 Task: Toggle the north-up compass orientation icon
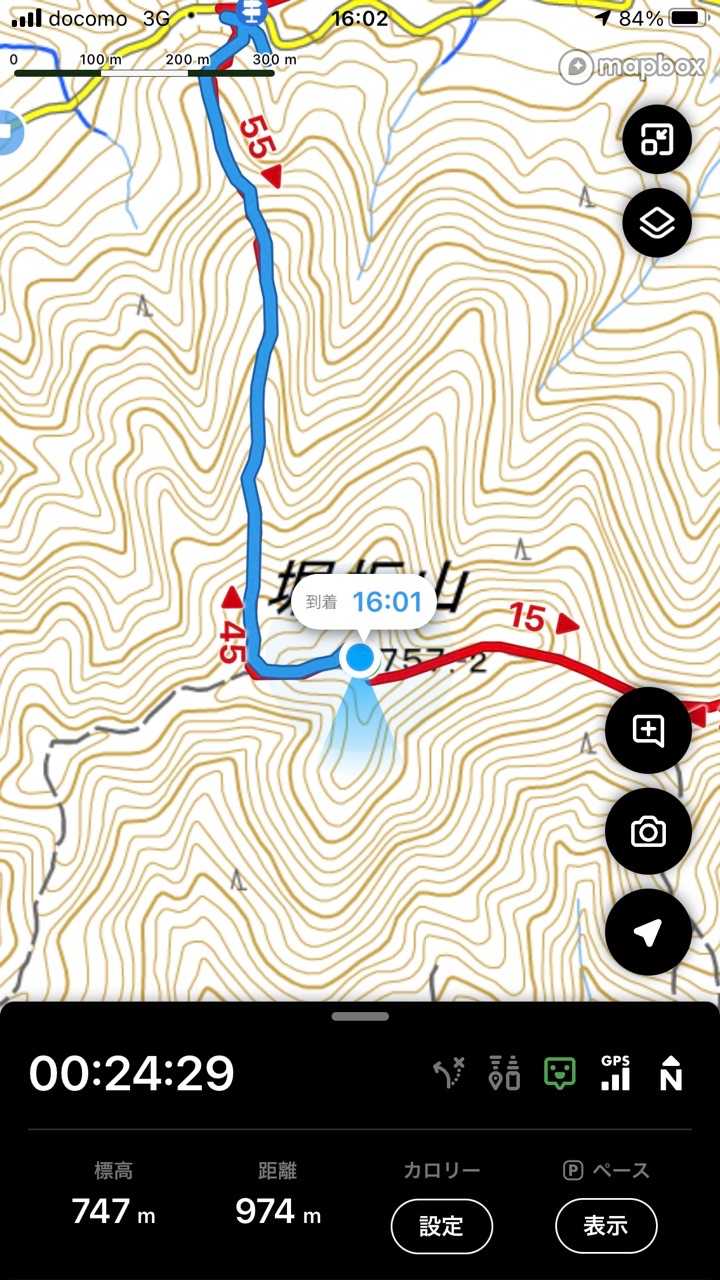[671, 1073]
